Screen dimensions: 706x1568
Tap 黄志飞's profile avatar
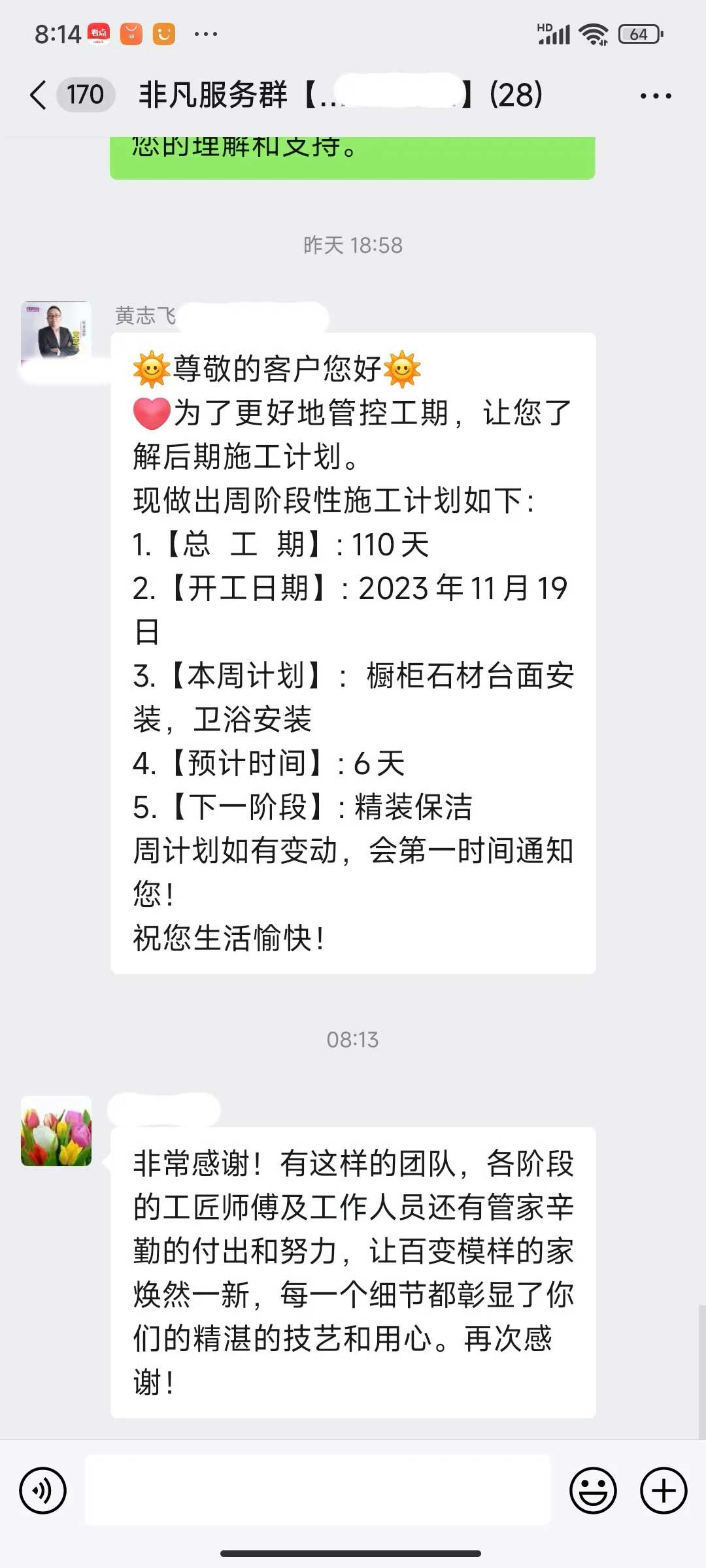click(56, 331)
